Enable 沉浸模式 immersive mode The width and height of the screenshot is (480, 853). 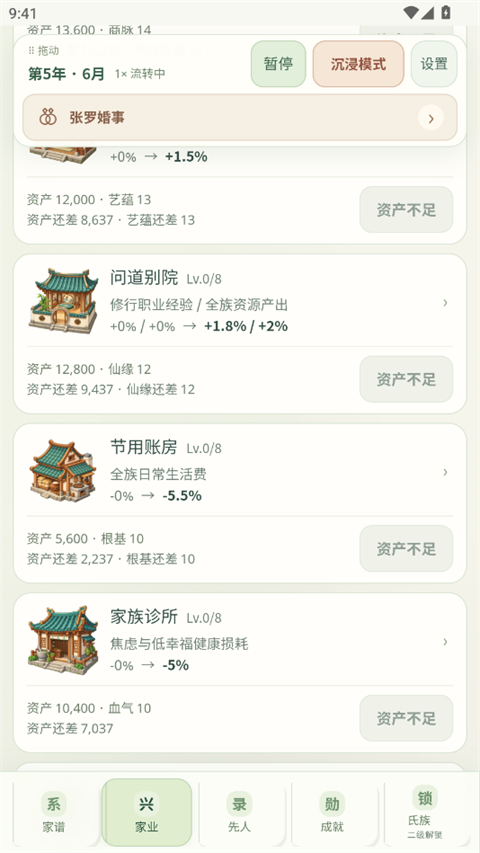(x=358, y=64)
